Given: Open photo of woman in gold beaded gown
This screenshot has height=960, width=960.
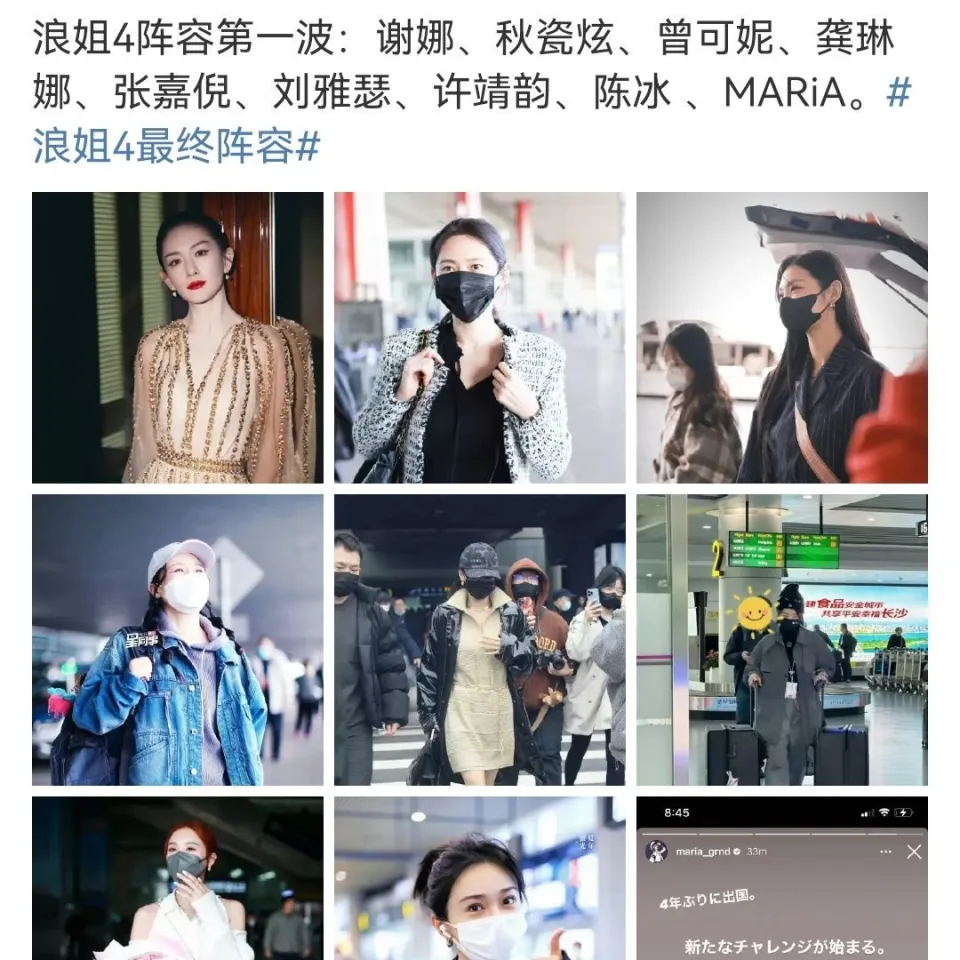Looking at the screenshot, I should [x=178, y=338].
